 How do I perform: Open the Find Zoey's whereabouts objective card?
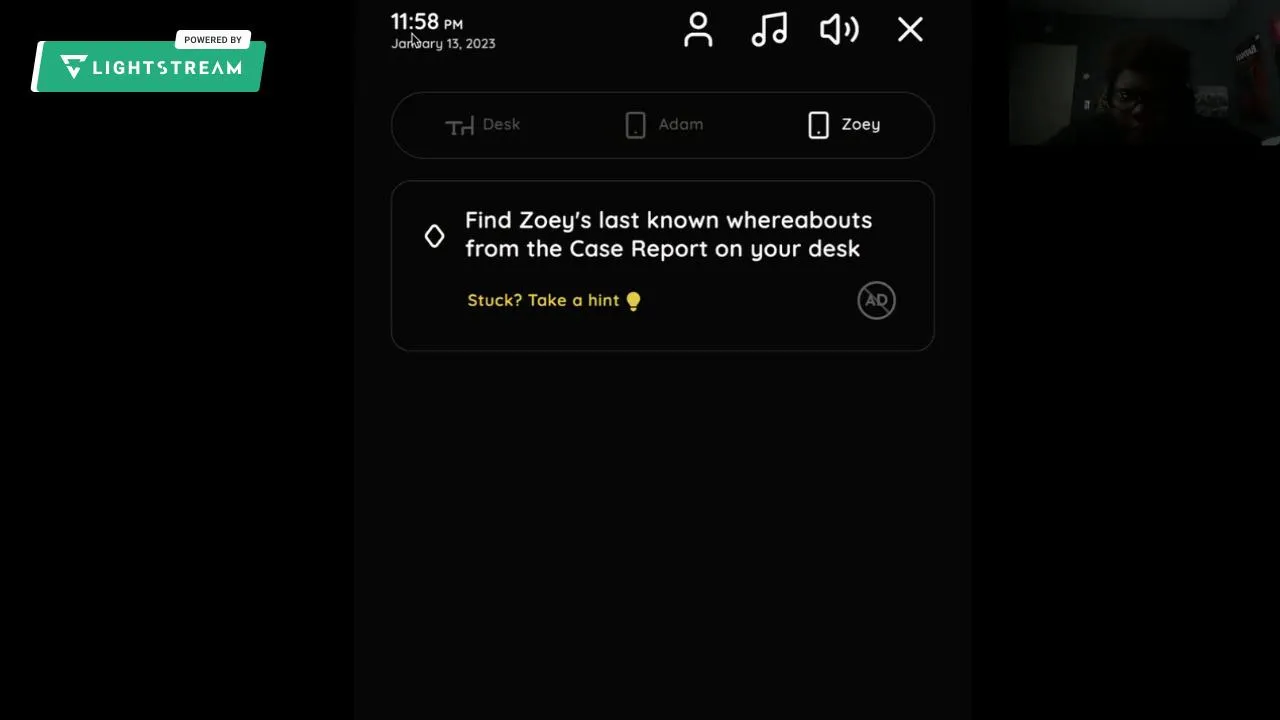(662, 235)
